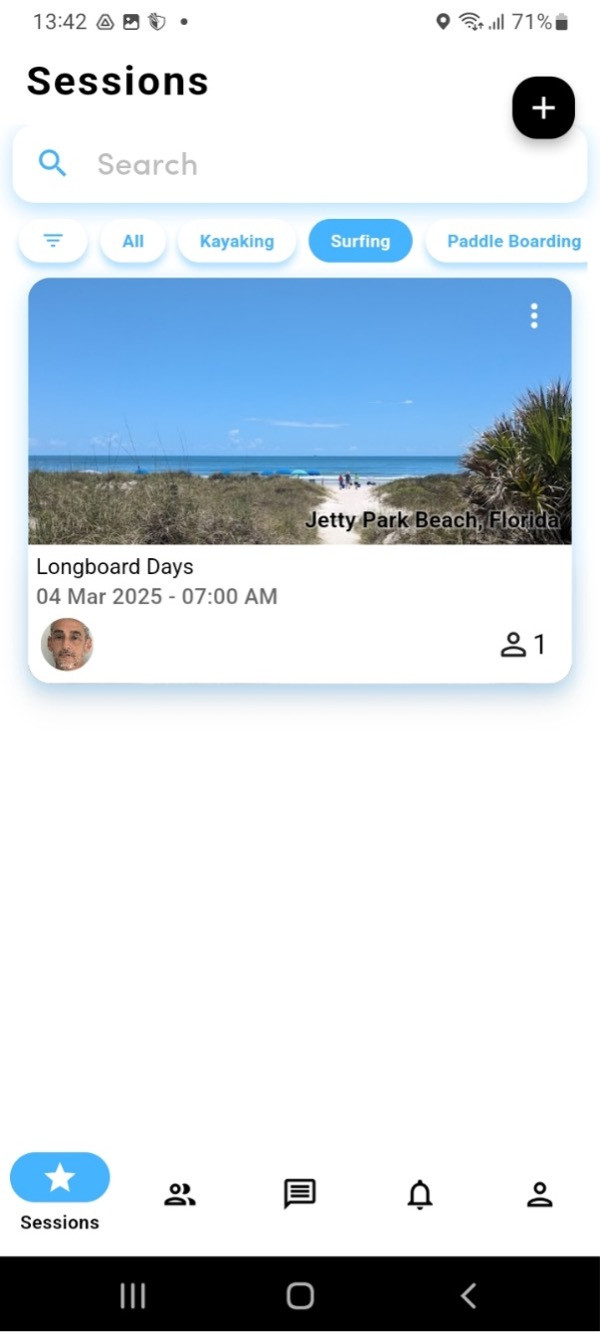Screen dimensions: 605x1335
Task: Select the All filter chip
Action: click(133, 241)
